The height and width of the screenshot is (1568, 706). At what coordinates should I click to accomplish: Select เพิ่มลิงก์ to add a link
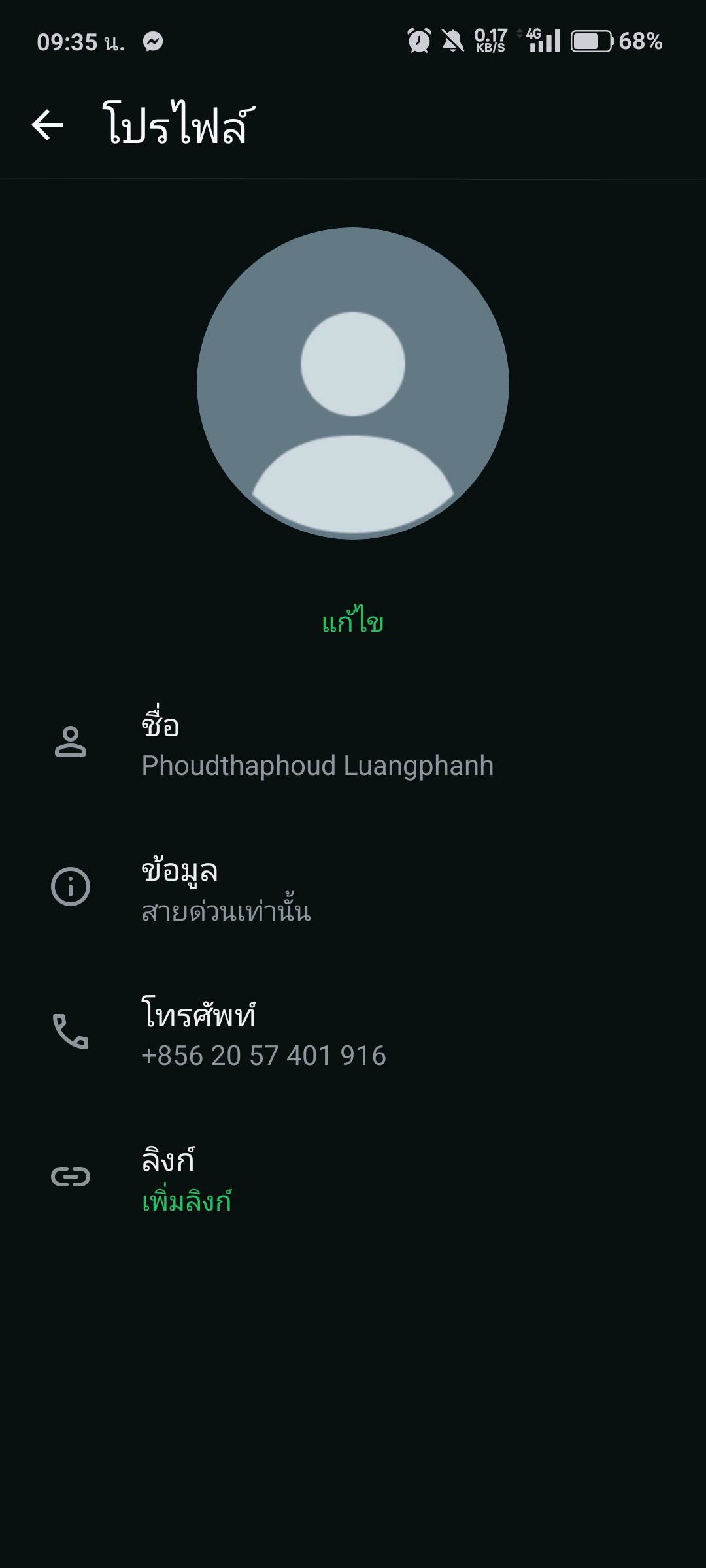(187, 1201)
